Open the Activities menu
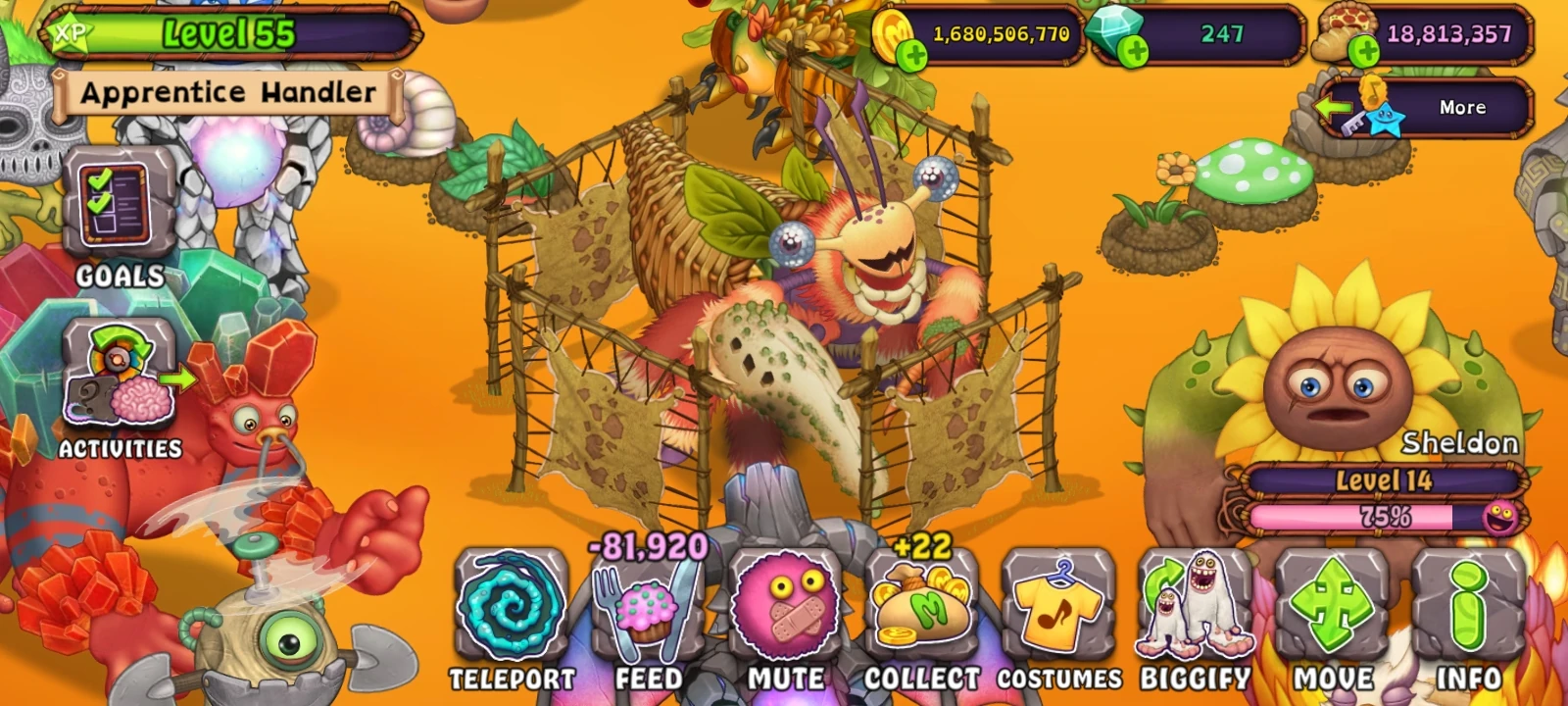Image resolution: width=1568 pixels, height=706 pixels. tap(120, 382)
